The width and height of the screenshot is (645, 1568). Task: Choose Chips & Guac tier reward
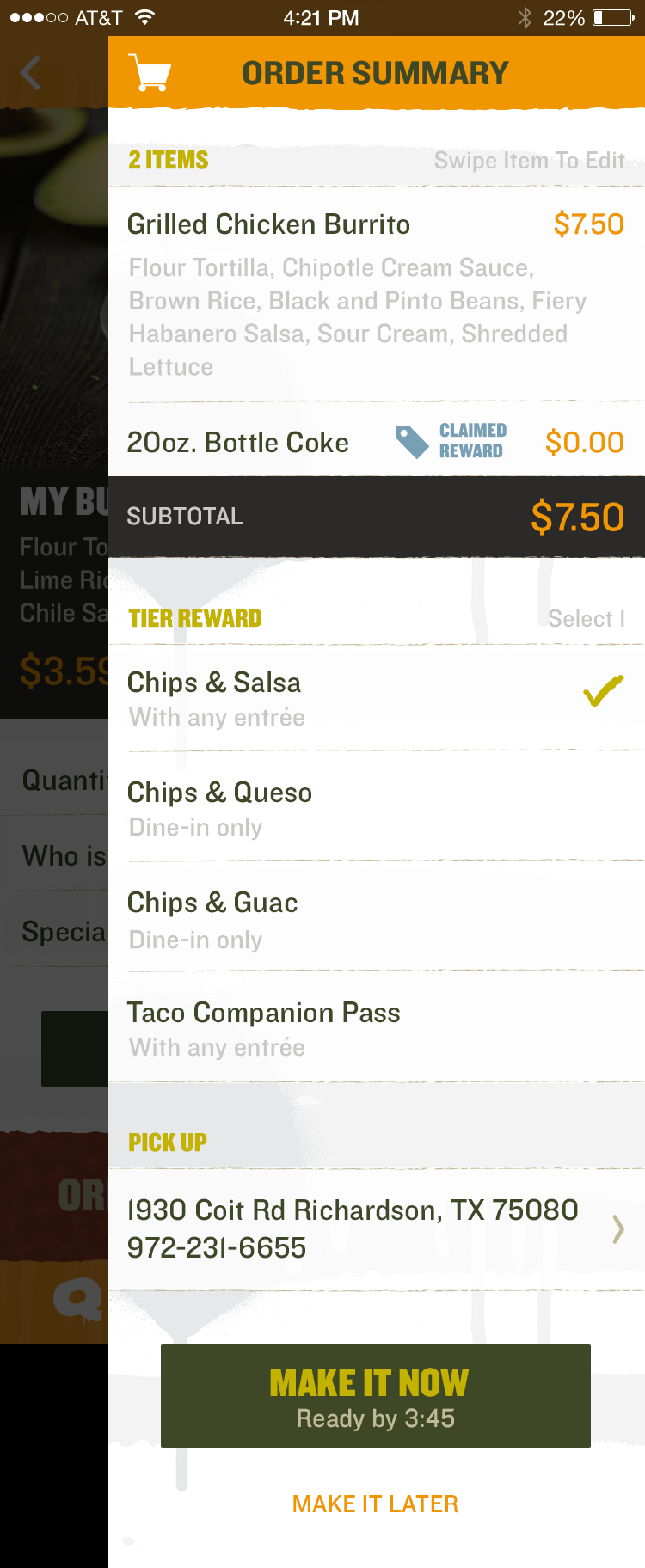click(x=377, y=918)
